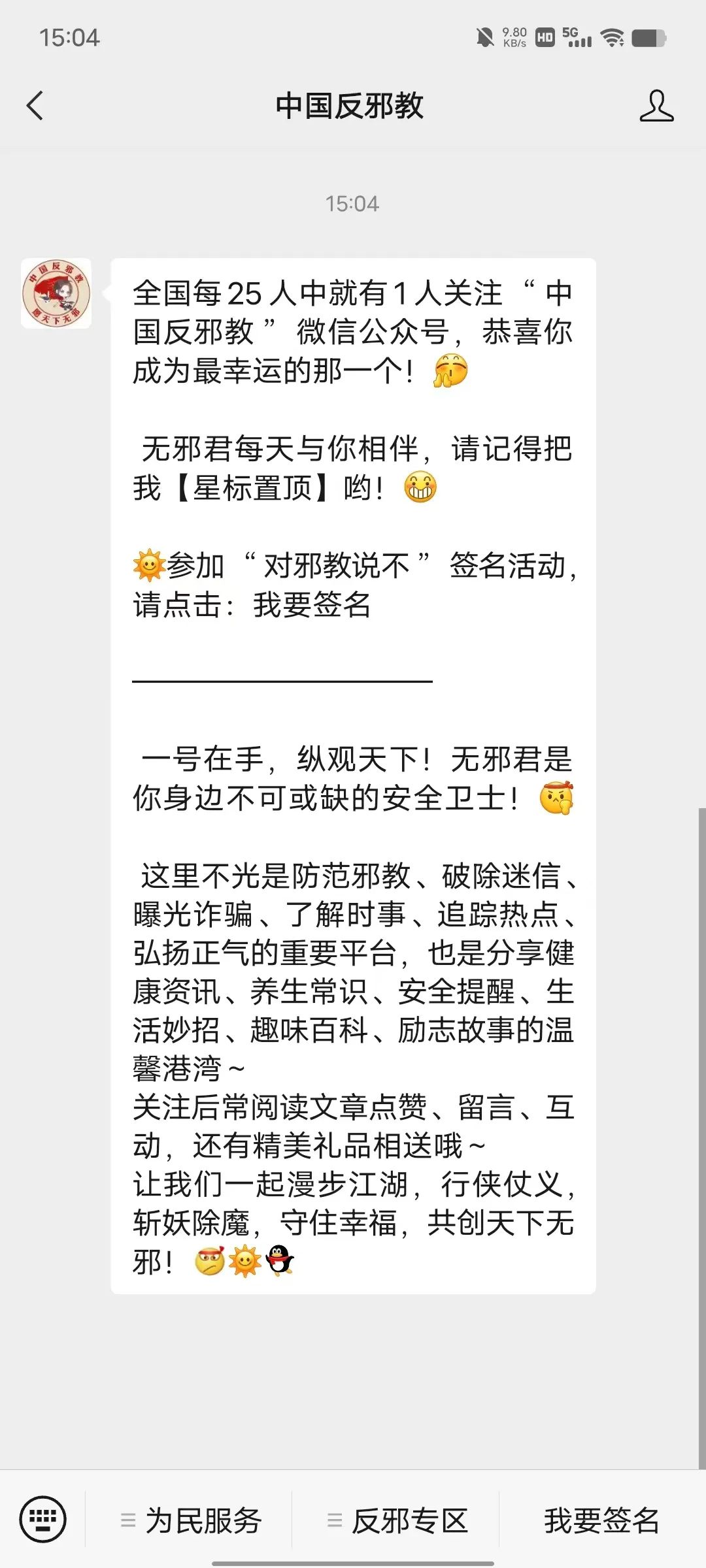The image size is (706, 1568).
Task: Switch to keyboard input mode
Action: tap(43, 1519)
